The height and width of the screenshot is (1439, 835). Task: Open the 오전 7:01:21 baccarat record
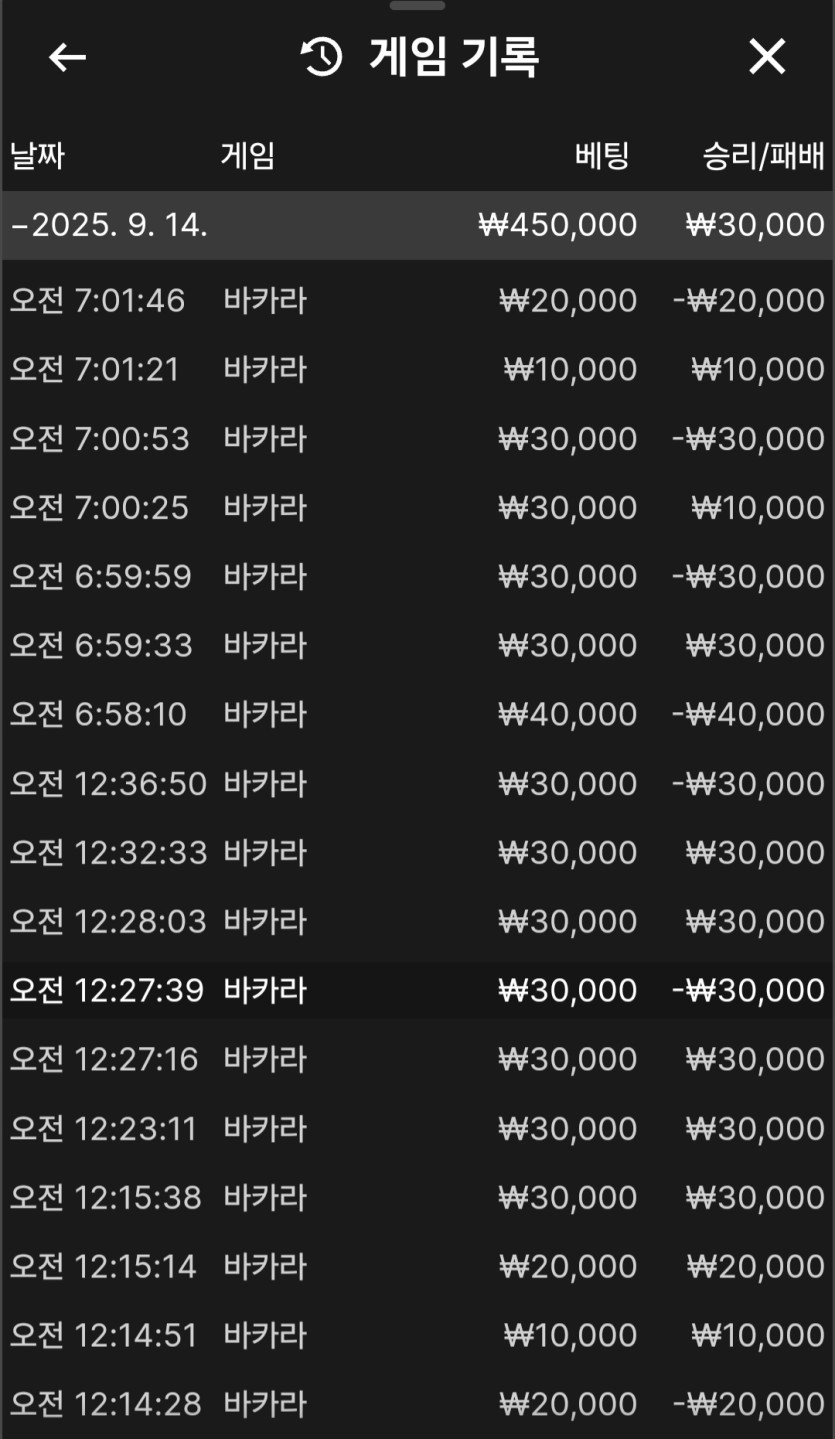pyautogui.click(x=417, y=370)
